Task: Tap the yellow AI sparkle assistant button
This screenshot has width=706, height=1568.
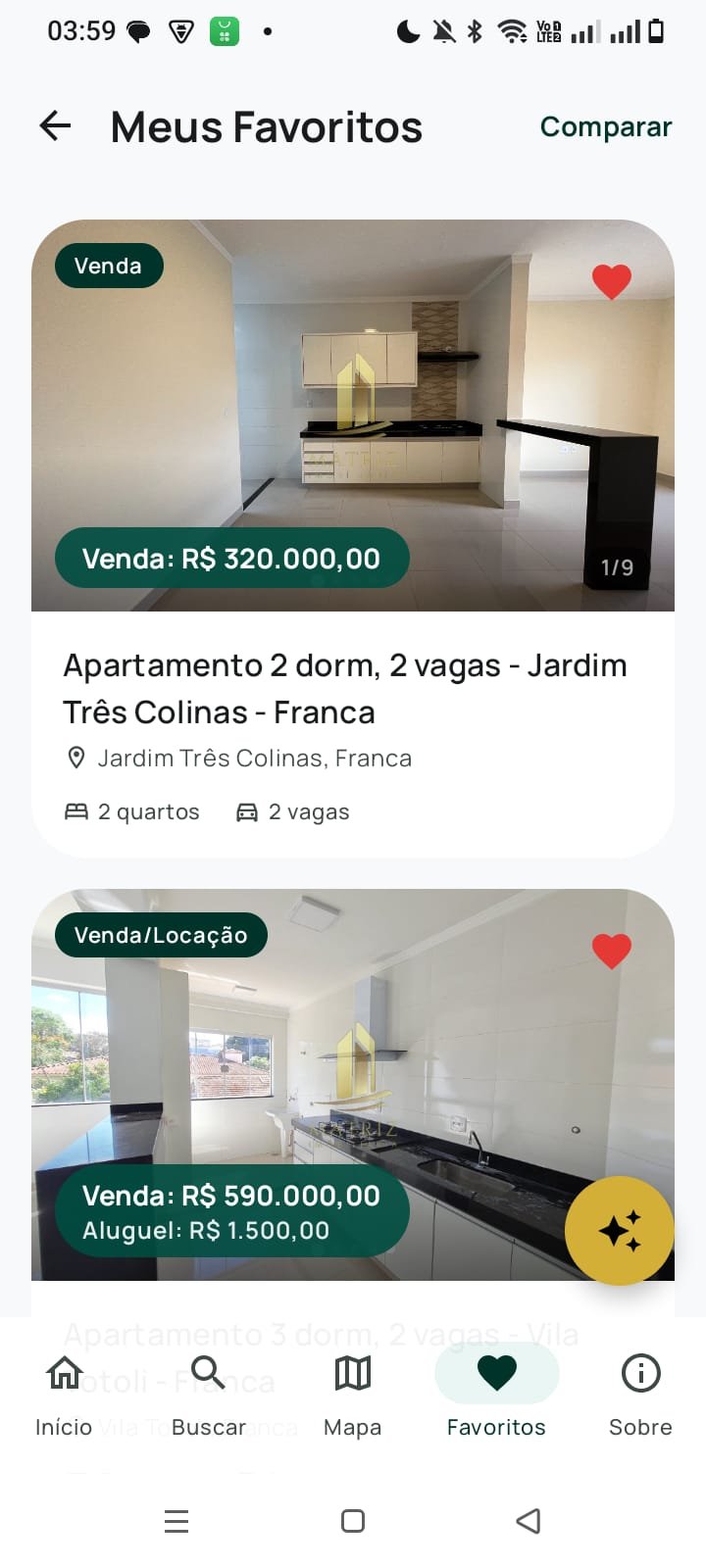Action: (620, 1230)
